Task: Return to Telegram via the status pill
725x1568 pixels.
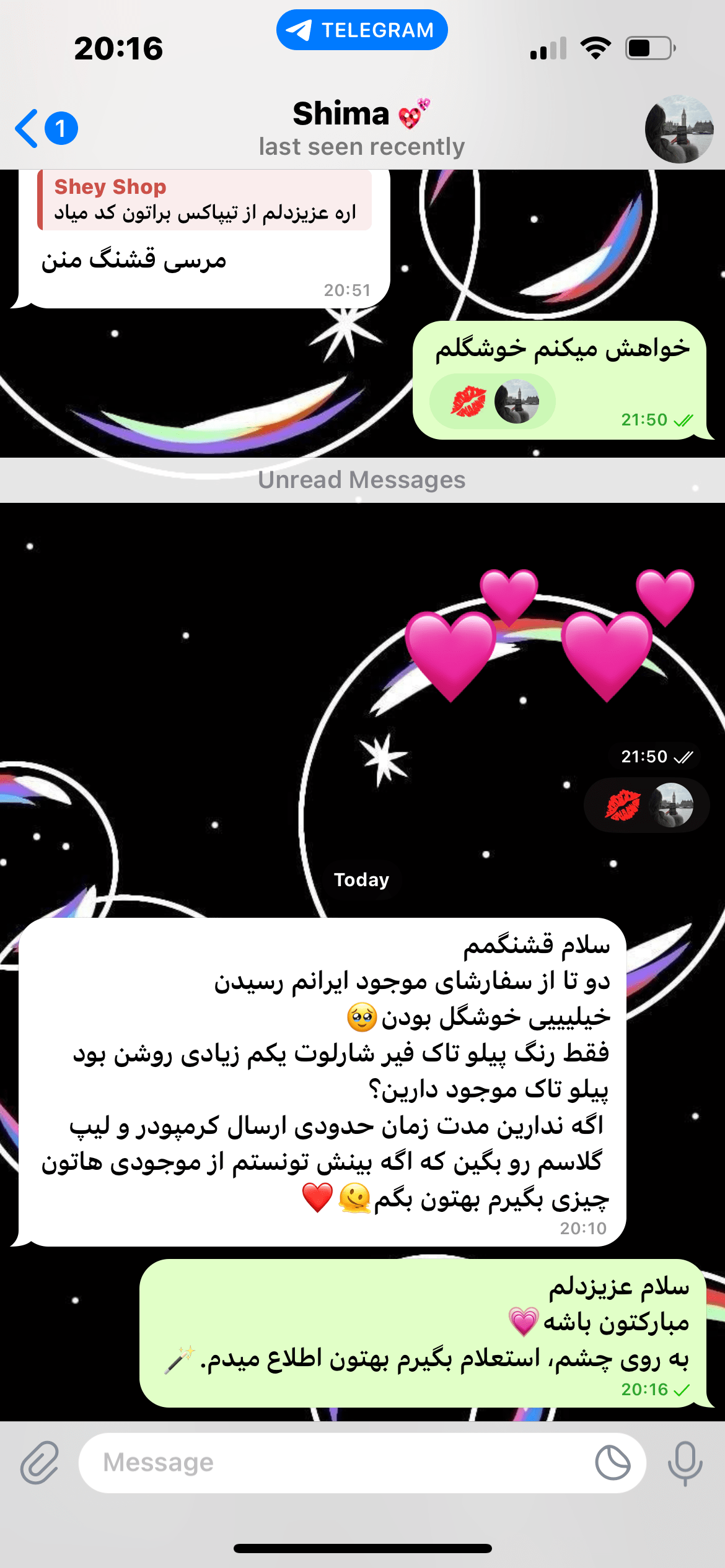Action: [x=362, y=30]
